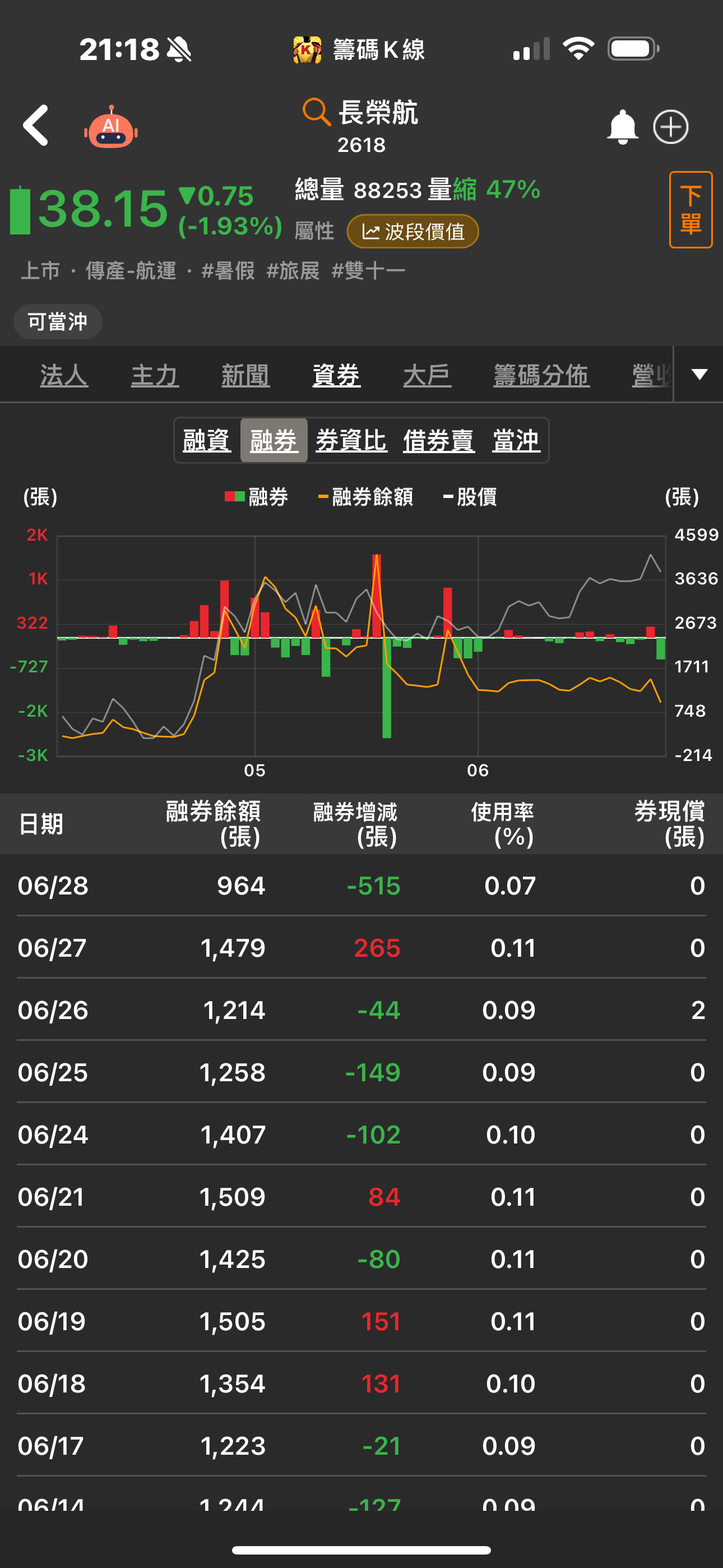This screenshot has height=1568, width=723.
Task: Select the 資券 tab
Action: (x=336, y=375)
